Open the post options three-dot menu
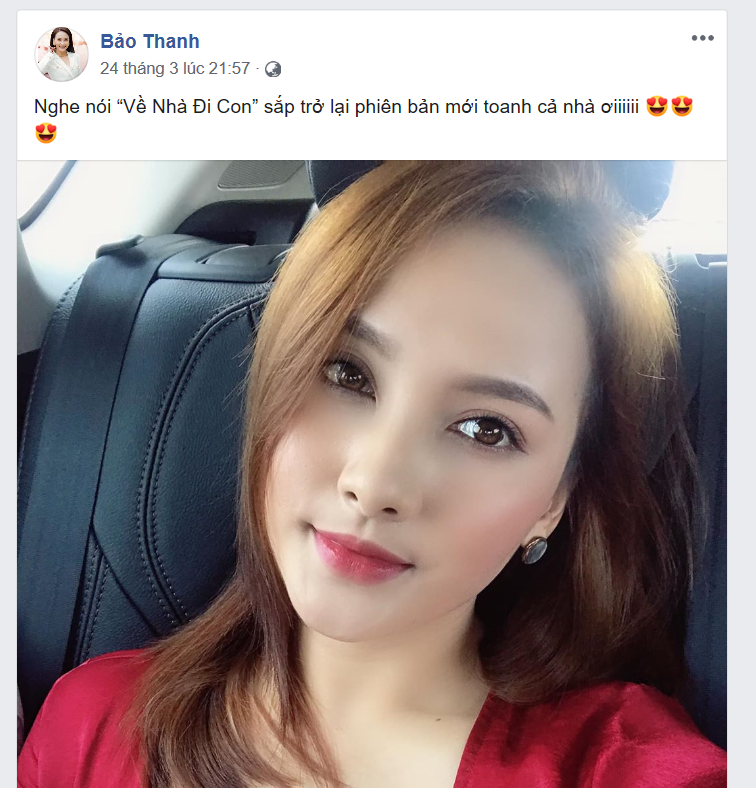Image resolution: width=756 pixels, height=788 pixels. coord(701,37)
